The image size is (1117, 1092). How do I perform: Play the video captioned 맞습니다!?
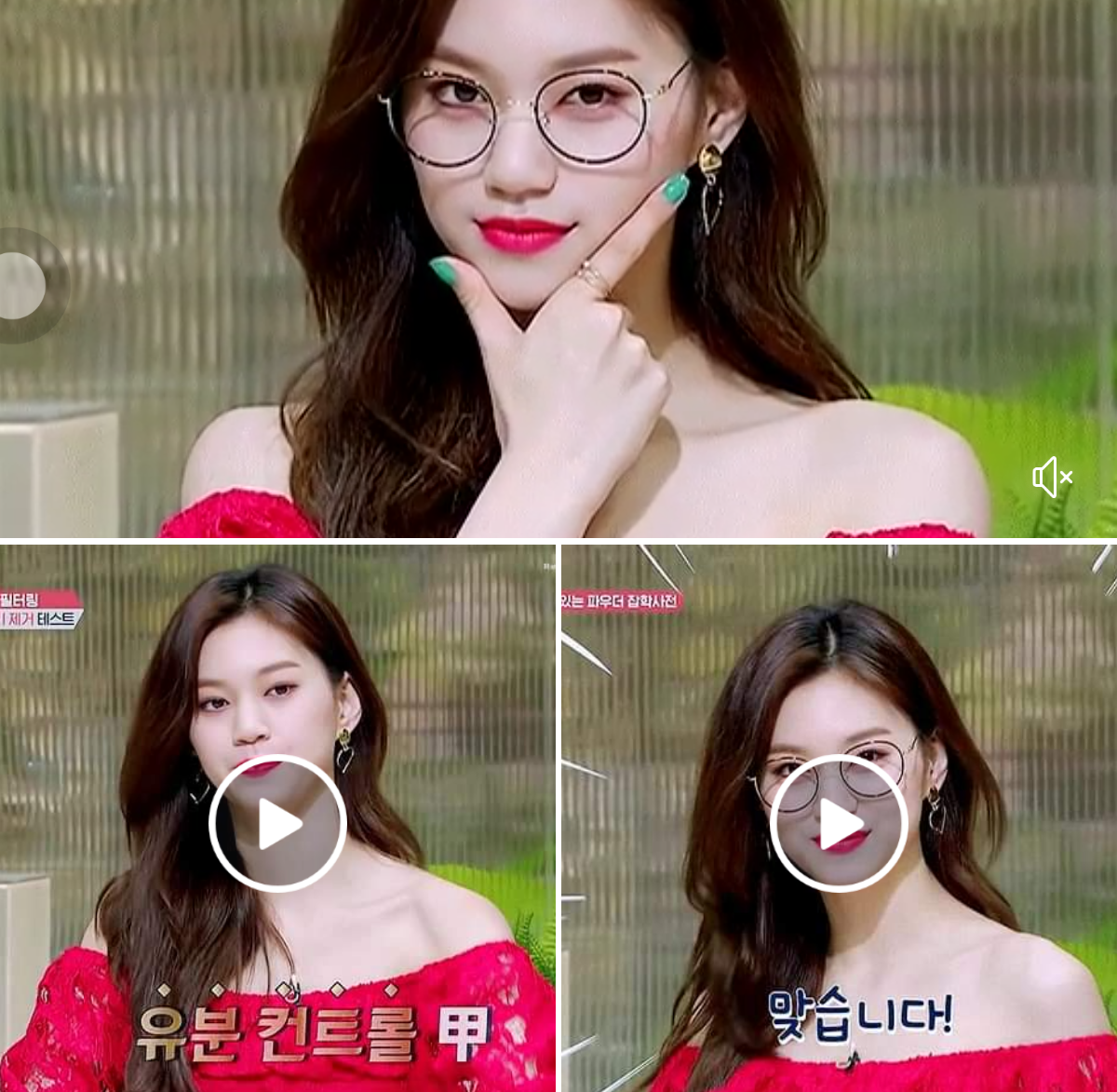839,824
